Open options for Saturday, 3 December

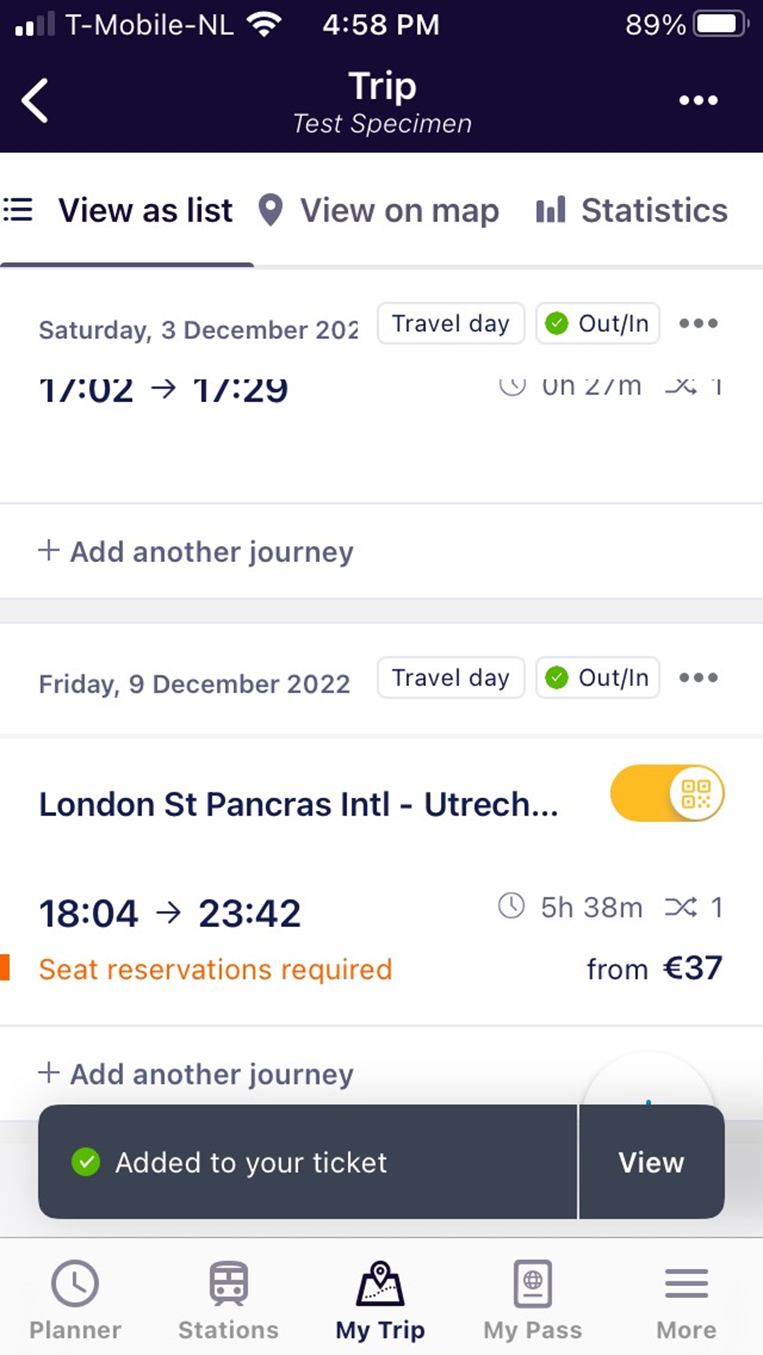698,324
